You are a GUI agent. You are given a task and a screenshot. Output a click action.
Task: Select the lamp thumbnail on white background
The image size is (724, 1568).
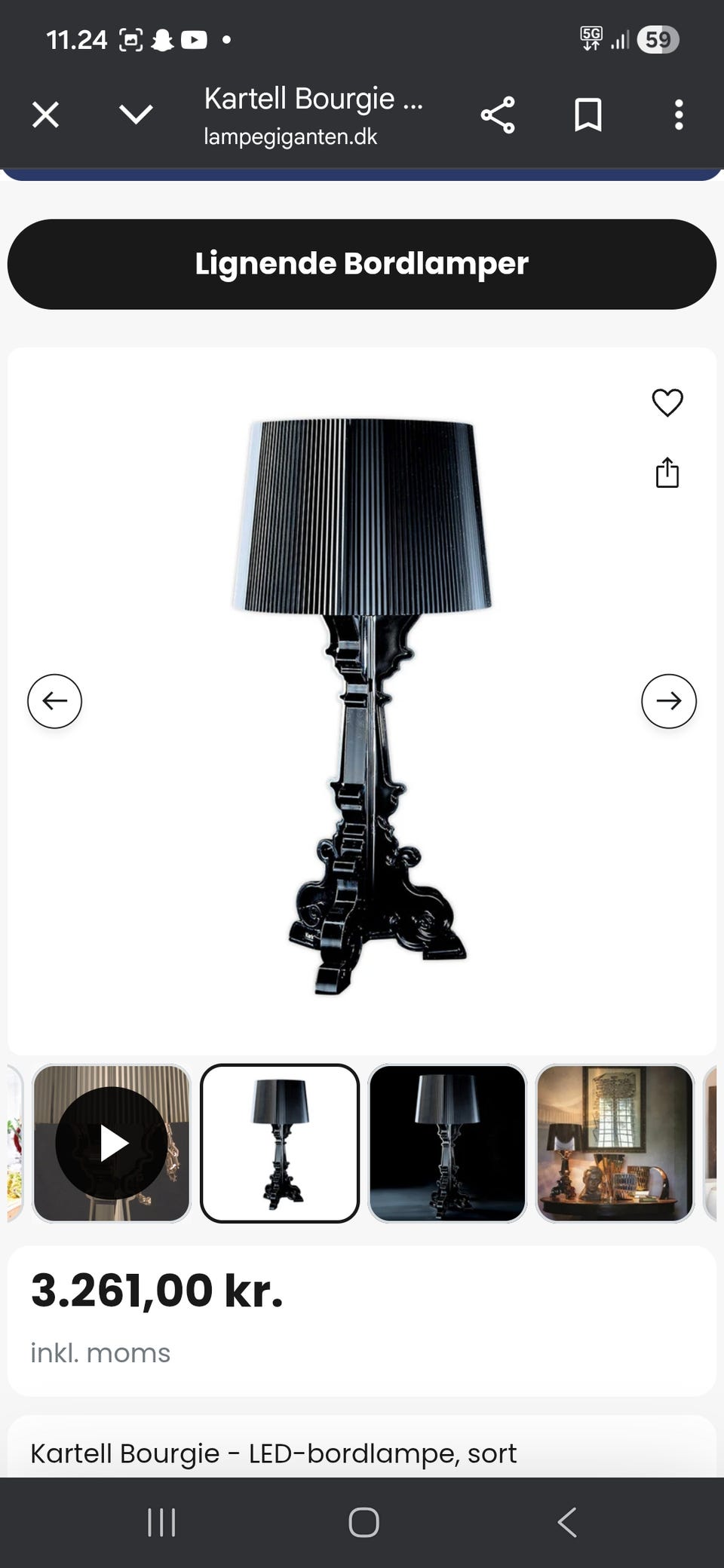point(280,1143)
